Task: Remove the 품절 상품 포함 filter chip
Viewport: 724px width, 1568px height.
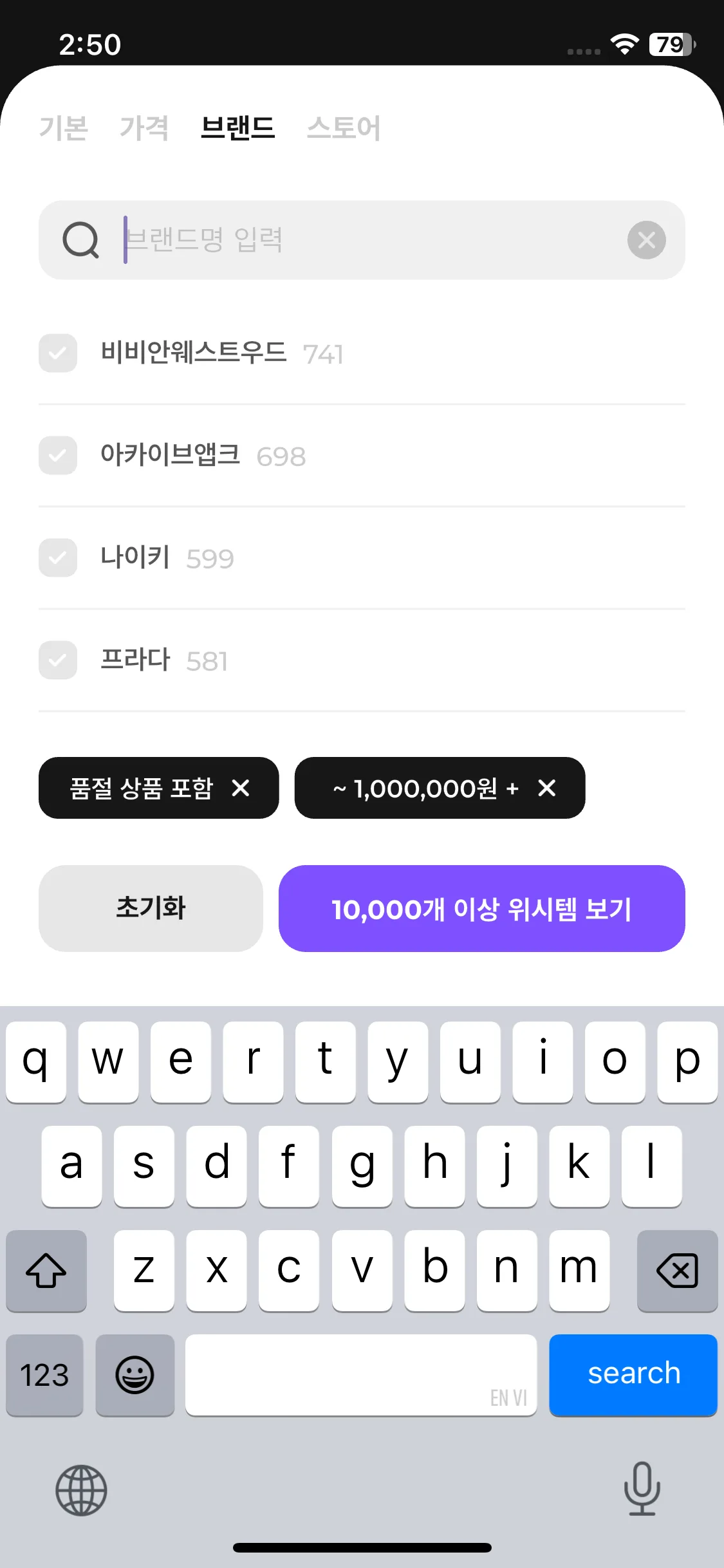Action: (241, 788)
